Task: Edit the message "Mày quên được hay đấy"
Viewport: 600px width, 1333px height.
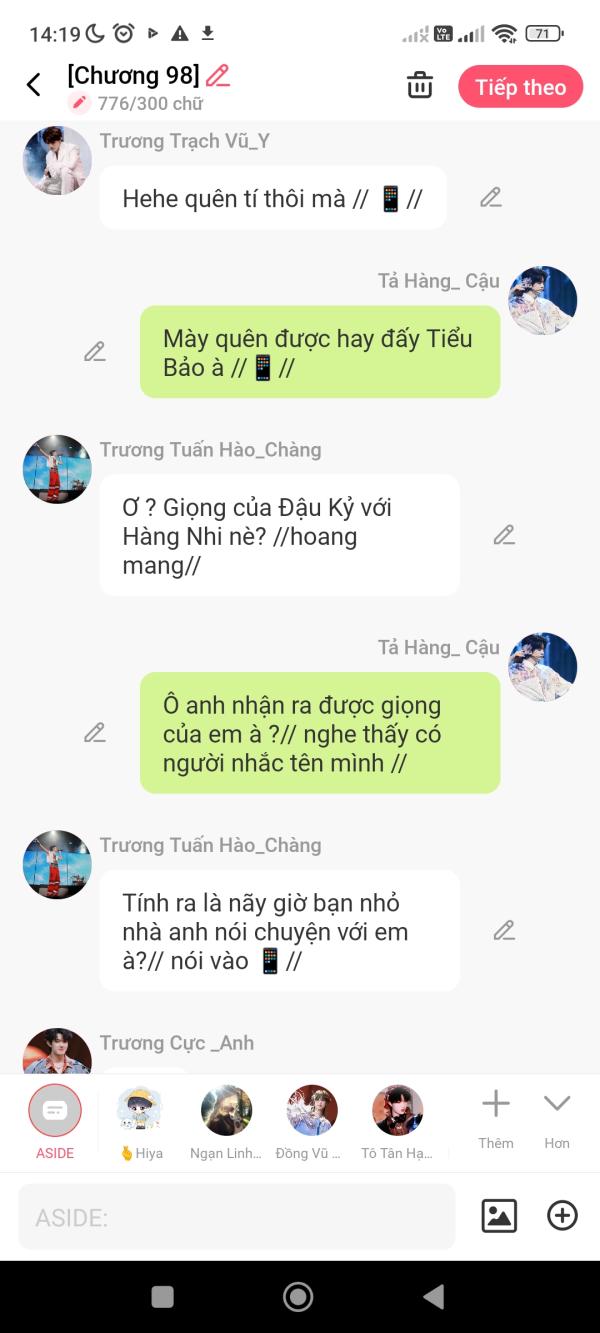Action: click(x=94, y=352)
